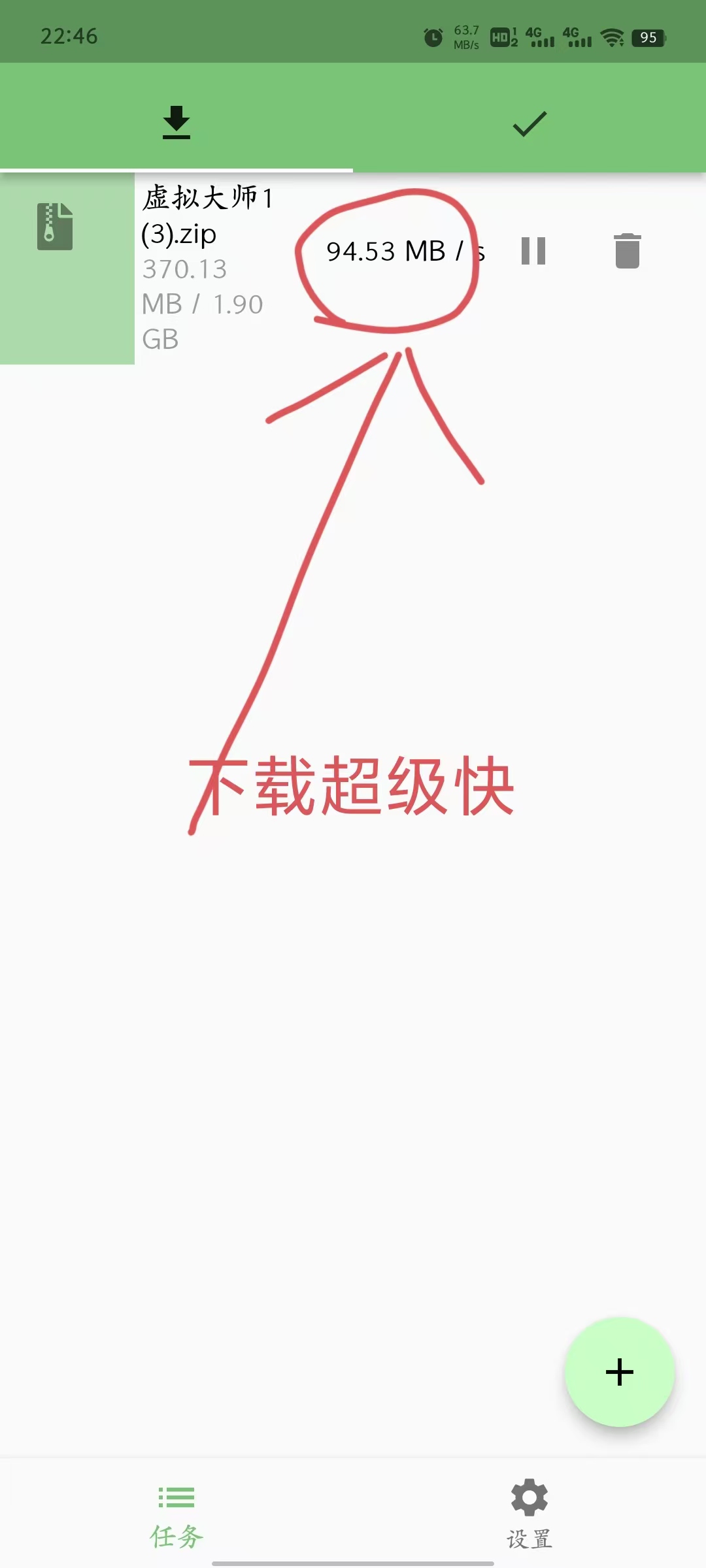
Task: Switch to the downloading tab
Action: click(176, 122)
